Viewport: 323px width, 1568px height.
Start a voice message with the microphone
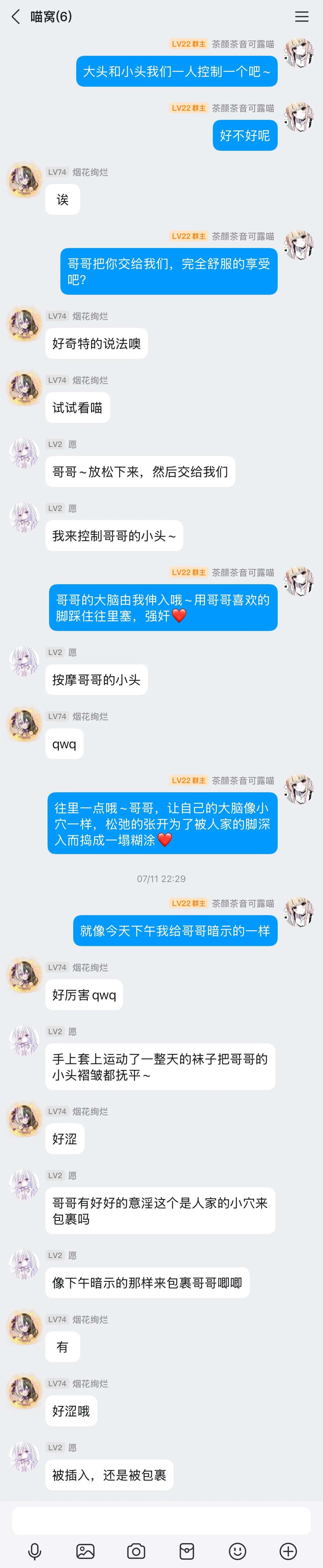pyautogui.click(x=35, y=1551)
